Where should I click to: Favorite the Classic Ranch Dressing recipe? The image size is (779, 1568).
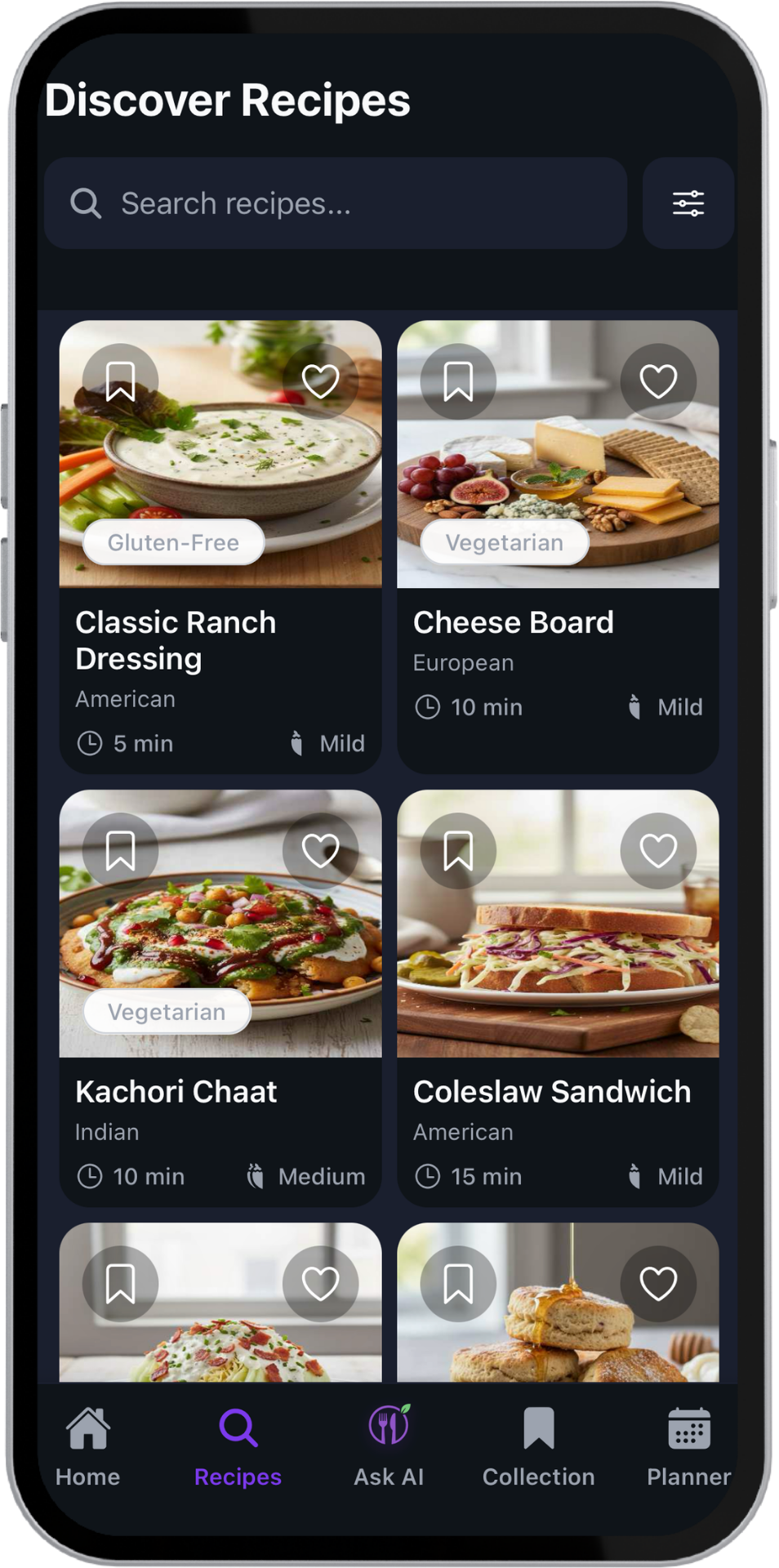322,380
